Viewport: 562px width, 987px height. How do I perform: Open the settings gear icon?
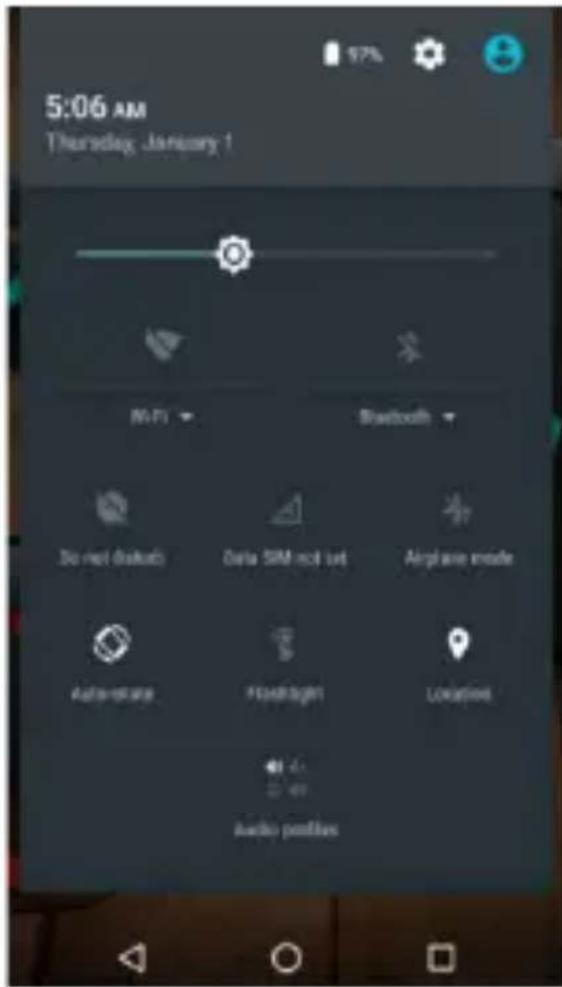[429, 55]
